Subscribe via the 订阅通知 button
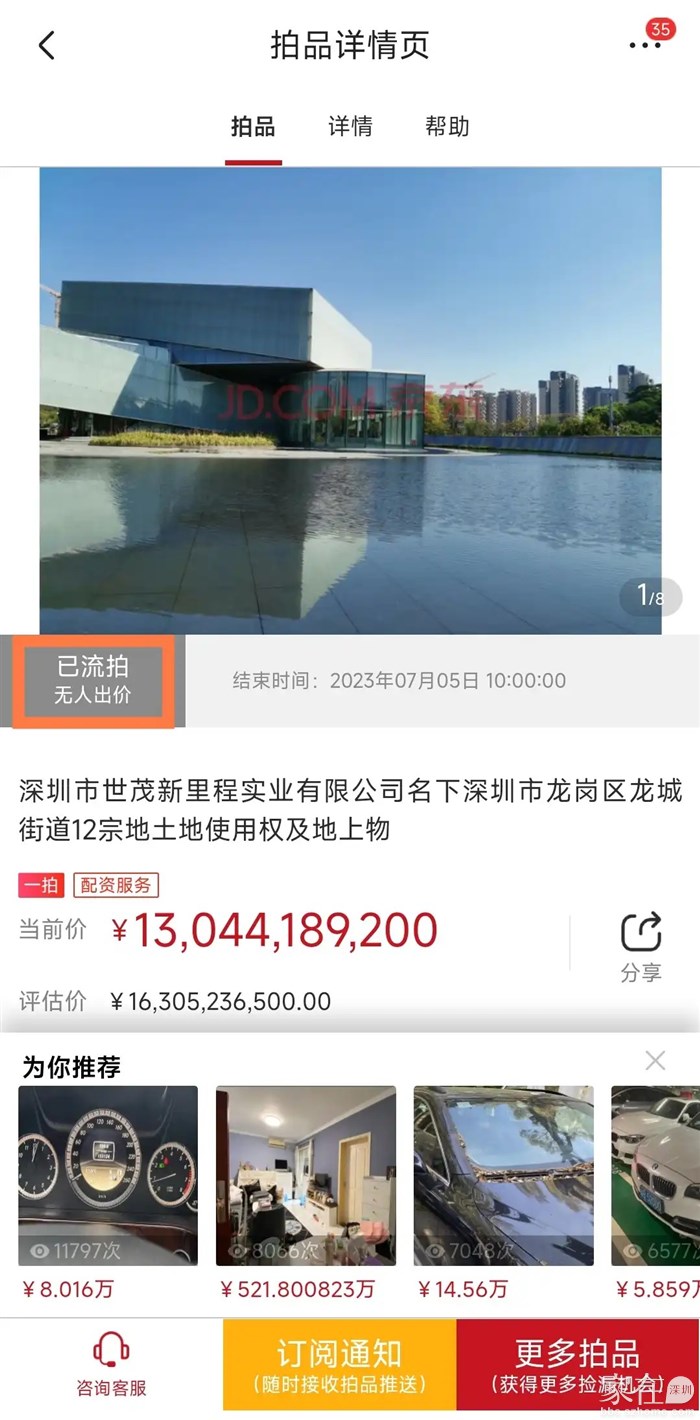This screenshot has height=1420, width=700. pyautogui.click(x=339, y=1366)
